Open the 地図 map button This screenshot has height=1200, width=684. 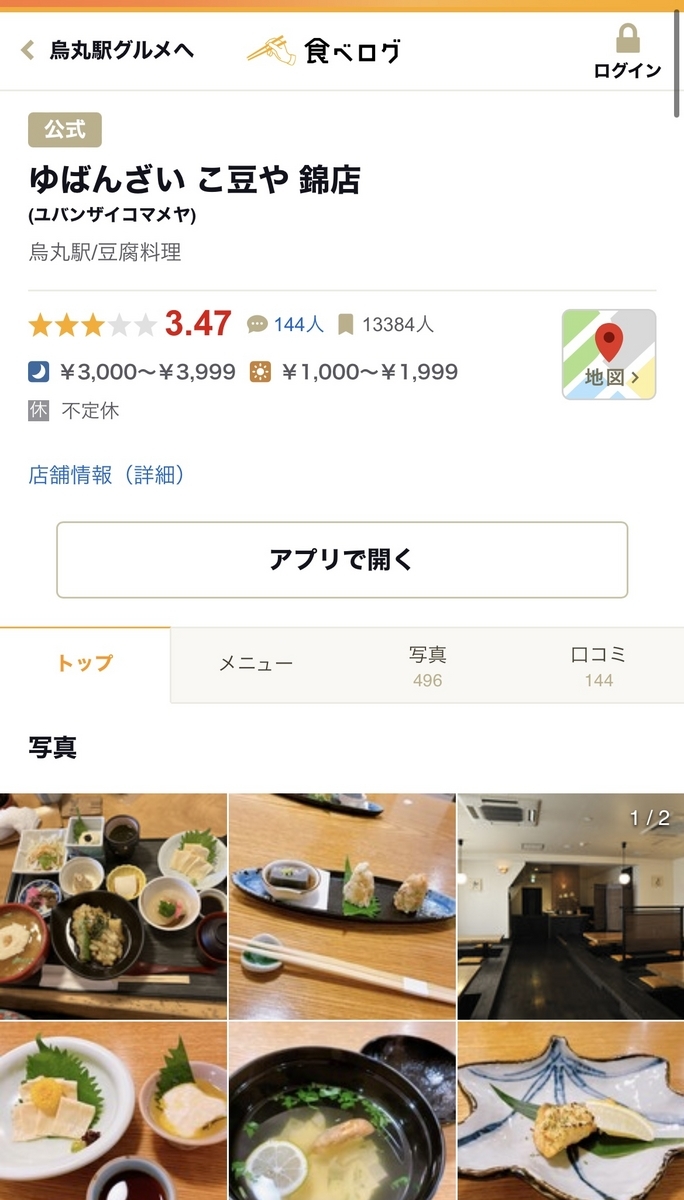(x=609, y=354)
